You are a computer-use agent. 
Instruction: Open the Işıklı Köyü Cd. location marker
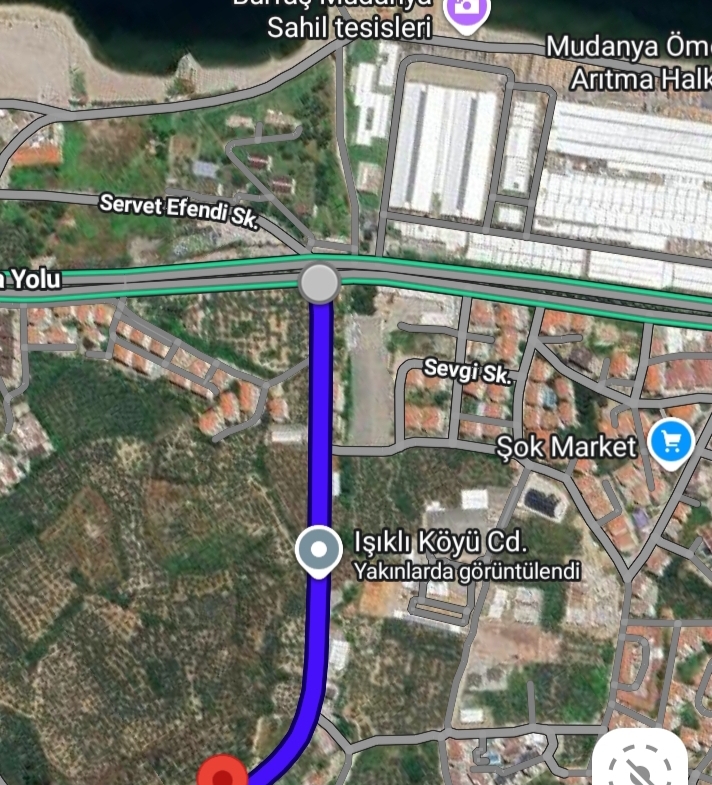pos(319,550)
